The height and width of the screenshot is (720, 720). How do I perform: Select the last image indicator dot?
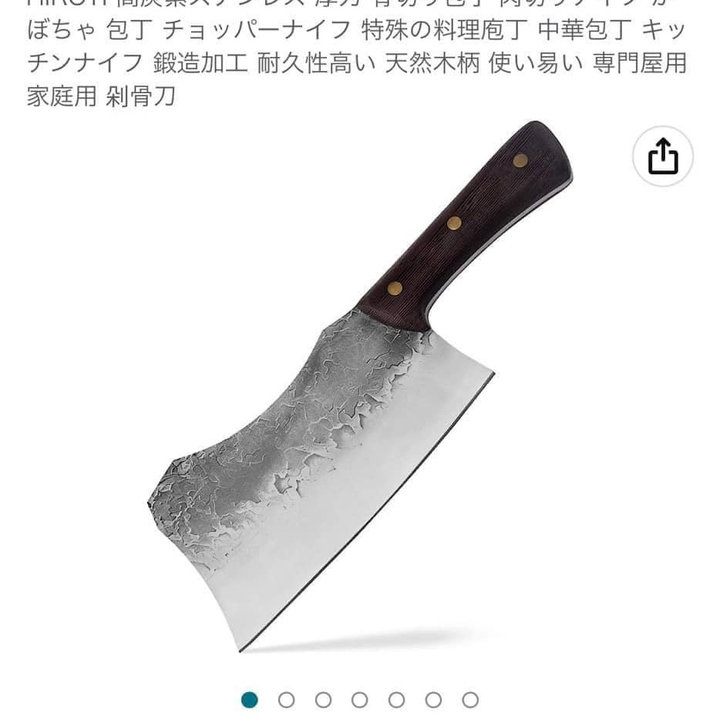click(x=470, y=699)
